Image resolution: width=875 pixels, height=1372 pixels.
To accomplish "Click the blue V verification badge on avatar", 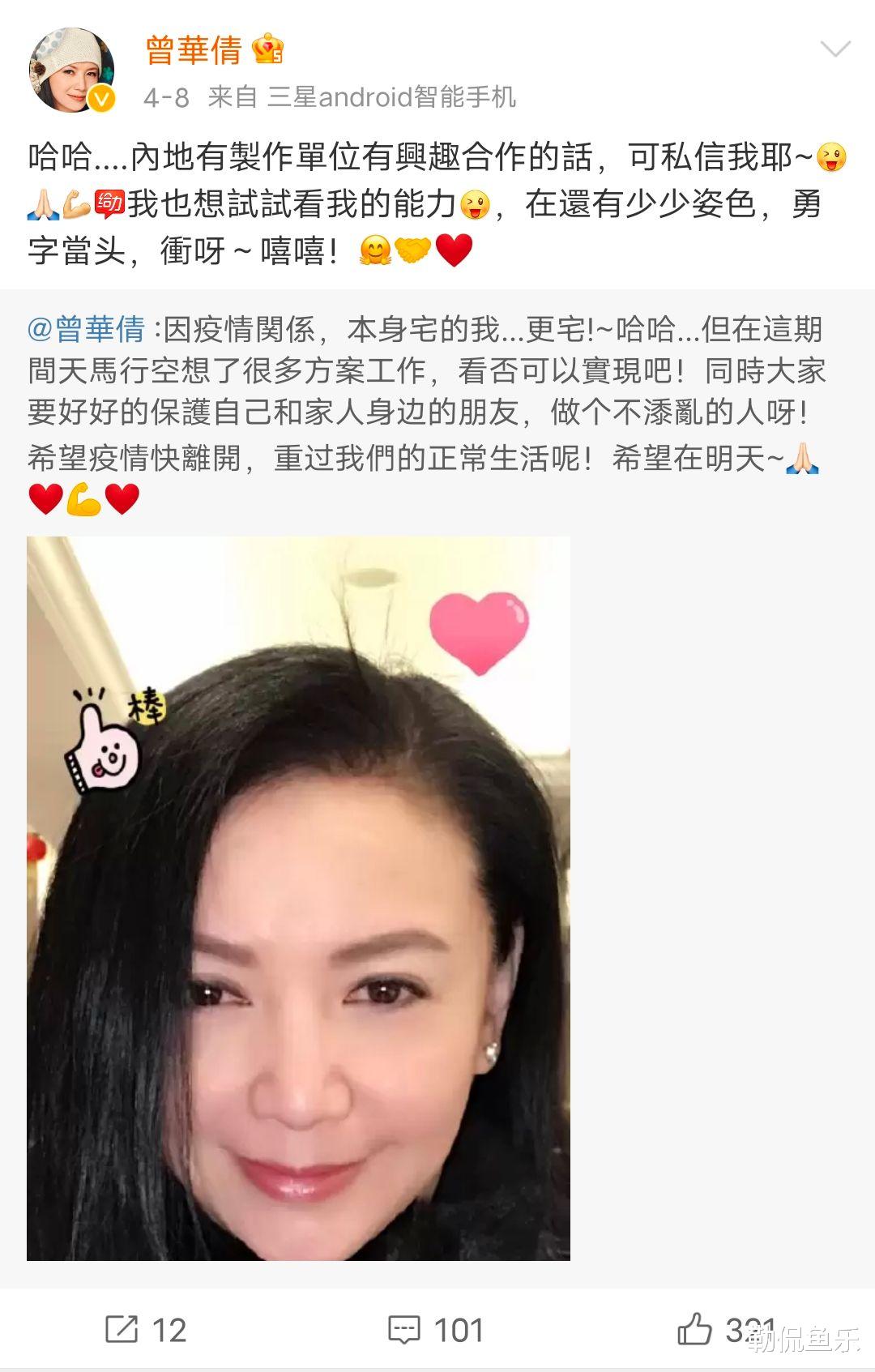I will [x=100, y=100].
